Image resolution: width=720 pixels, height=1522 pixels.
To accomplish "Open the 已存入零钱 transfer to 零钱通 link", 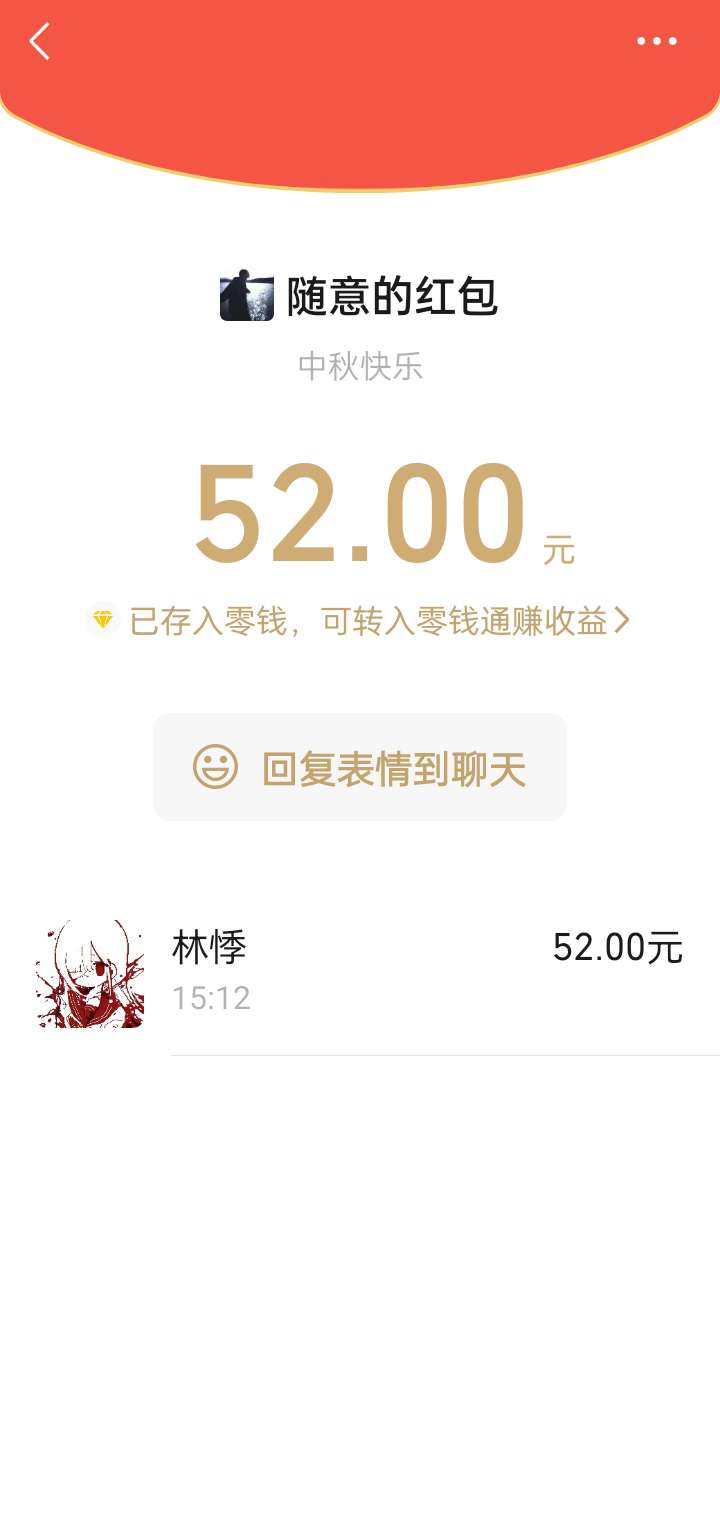I will pyautogui.click(x=360, y=621).
